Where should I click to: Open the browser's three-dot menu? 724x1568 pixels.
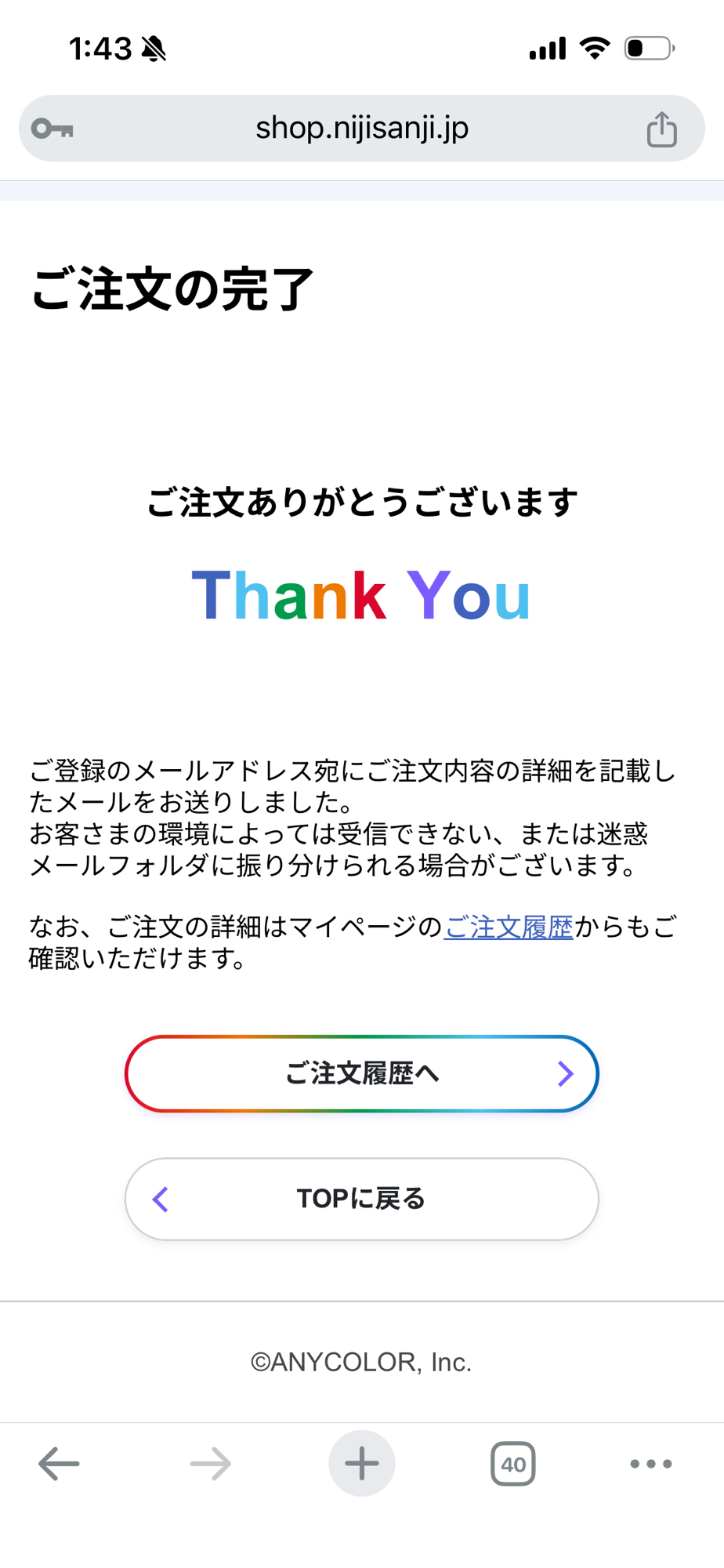pyautogui.click(x=650, y=1463)
